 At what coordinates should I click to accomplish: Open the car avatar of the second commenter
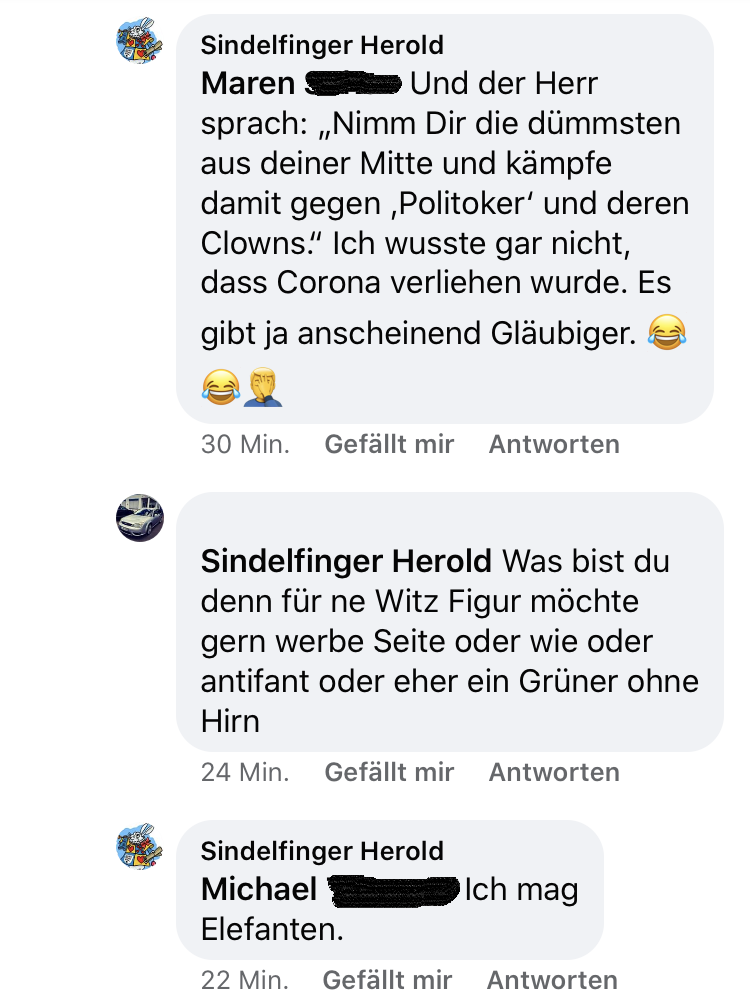point(140,518)
